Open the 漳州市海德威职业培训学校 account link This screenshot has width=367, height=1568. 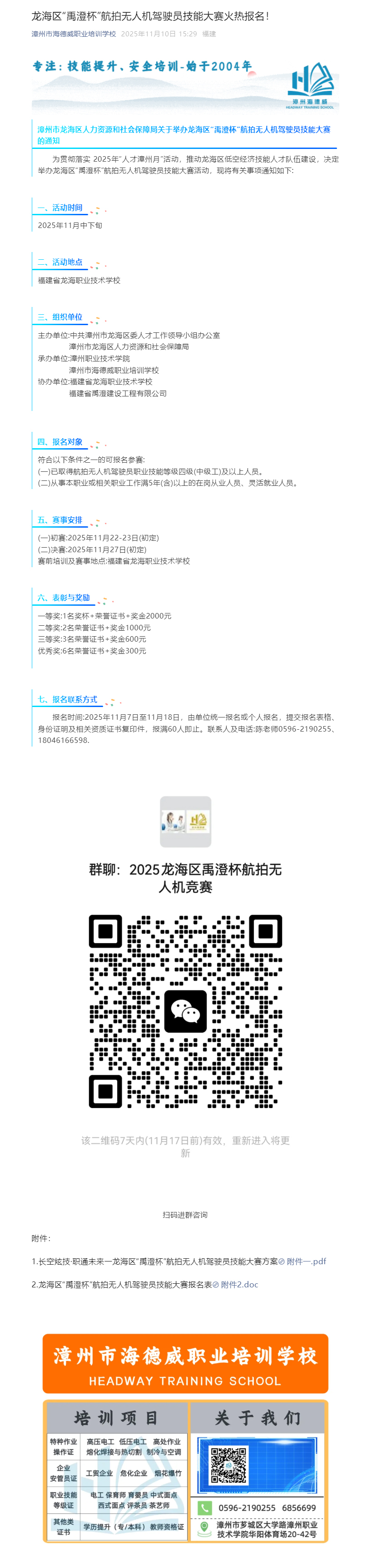74,34
